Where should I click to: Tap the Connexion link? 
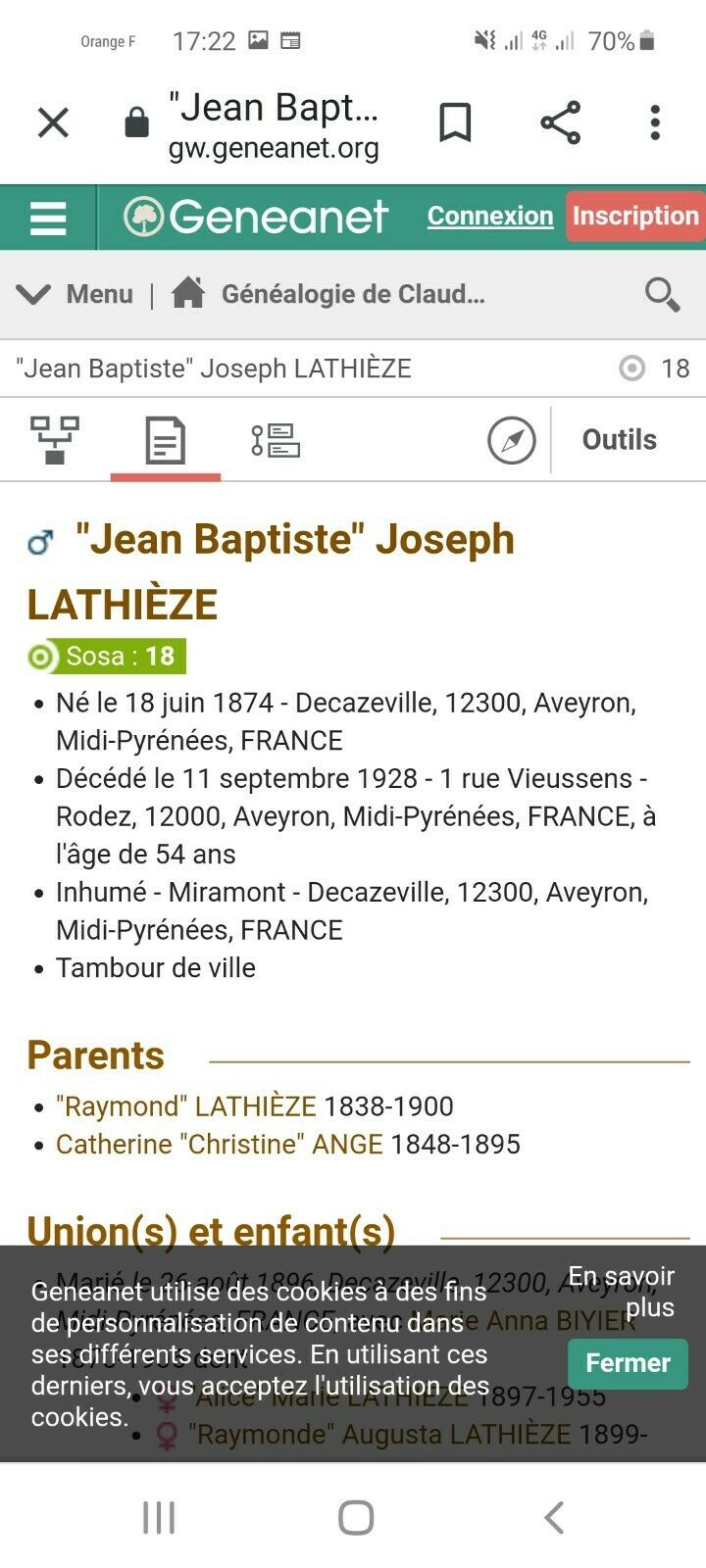(490, 217)
